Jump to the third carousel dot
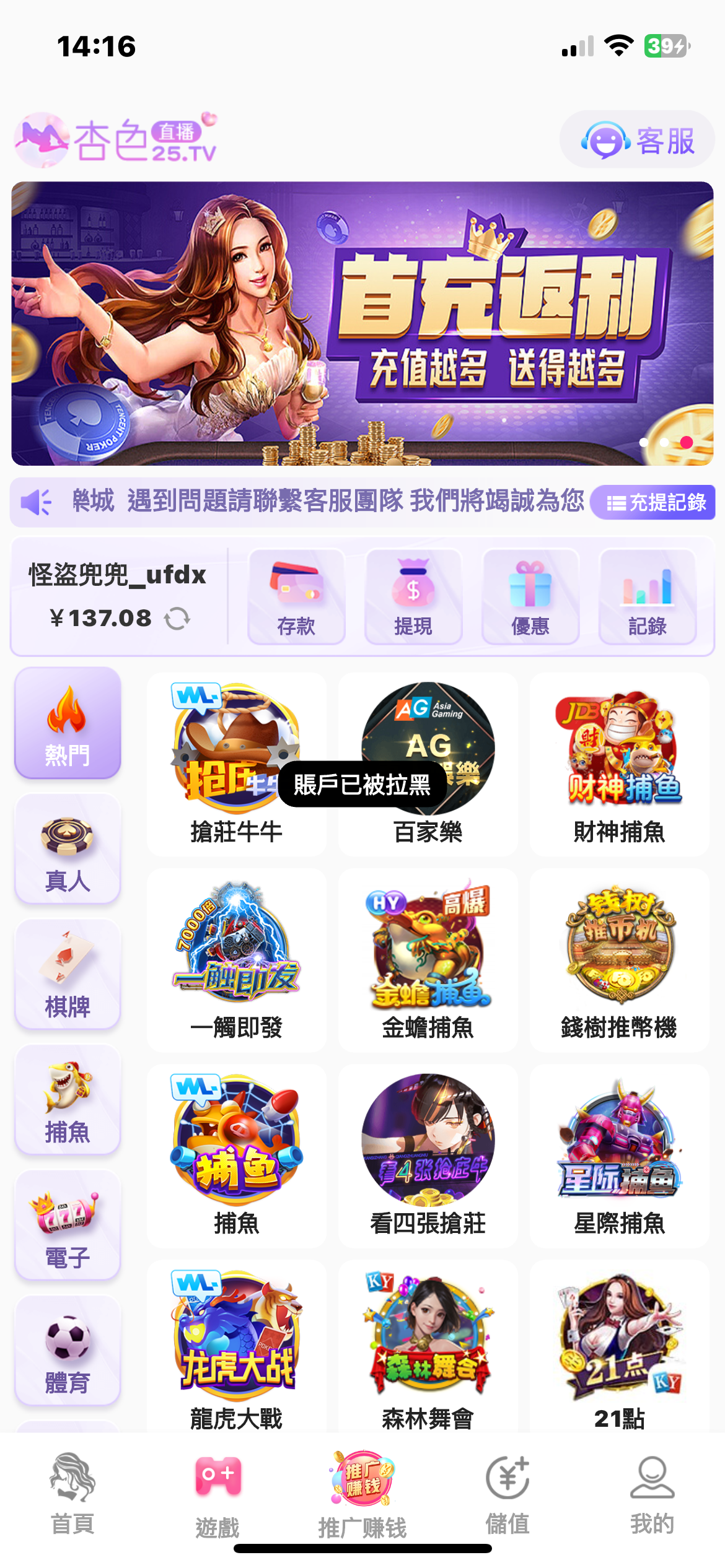Viewport: 725px width, 1568px height. (686, 441)
